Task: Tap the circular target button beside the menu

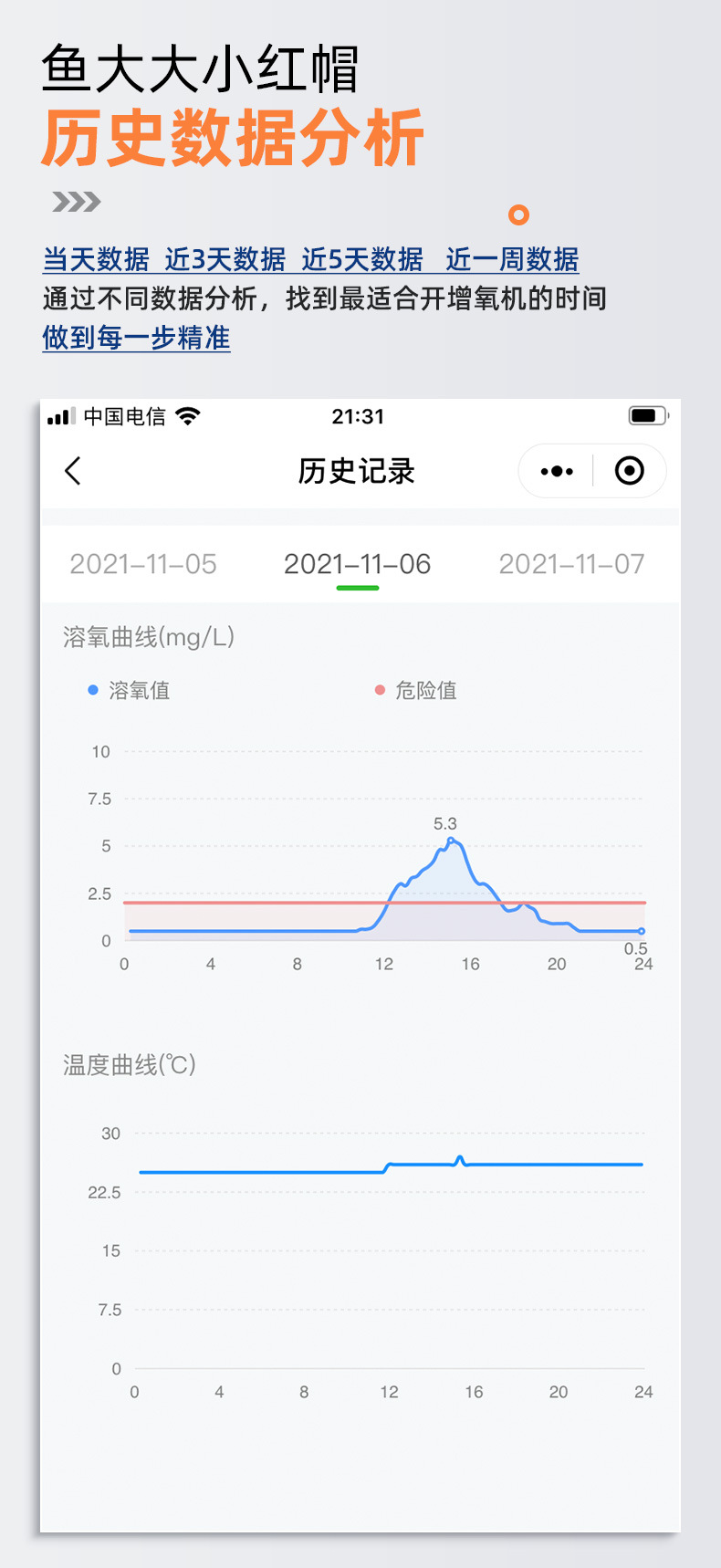Action: [x=628, y=471]
